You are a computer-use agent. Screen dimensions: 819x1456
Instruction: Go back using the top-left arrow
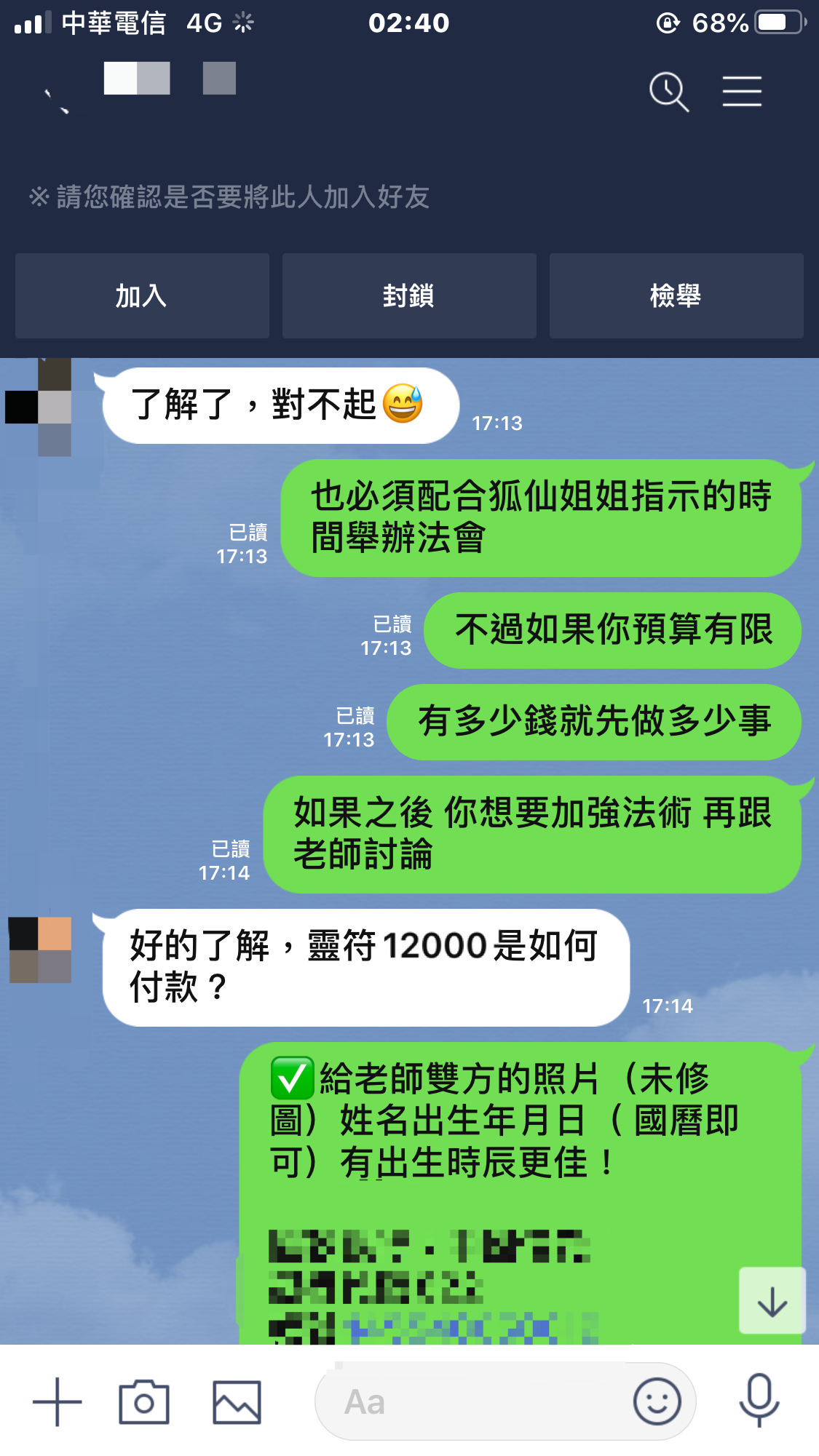point(55,100)
